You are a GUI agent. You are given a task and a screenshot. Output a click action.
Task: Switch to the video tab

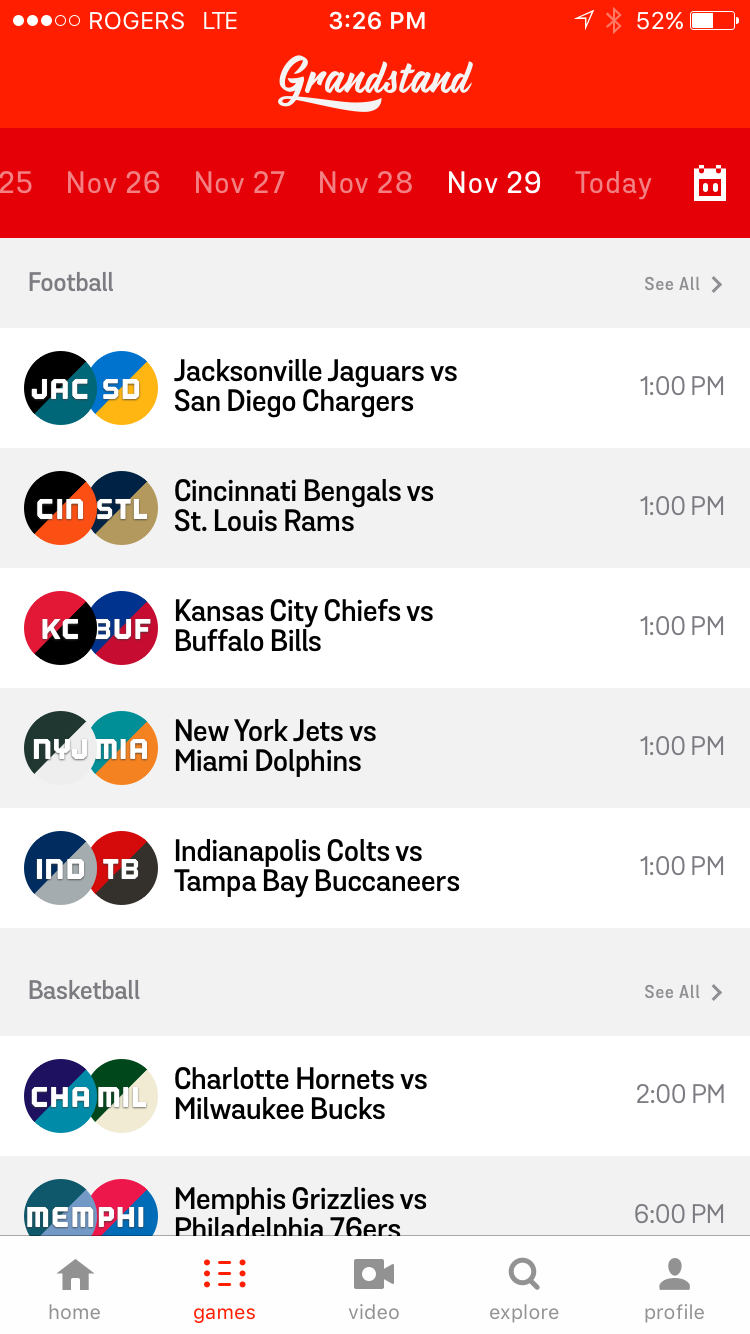click(374, 1289)
